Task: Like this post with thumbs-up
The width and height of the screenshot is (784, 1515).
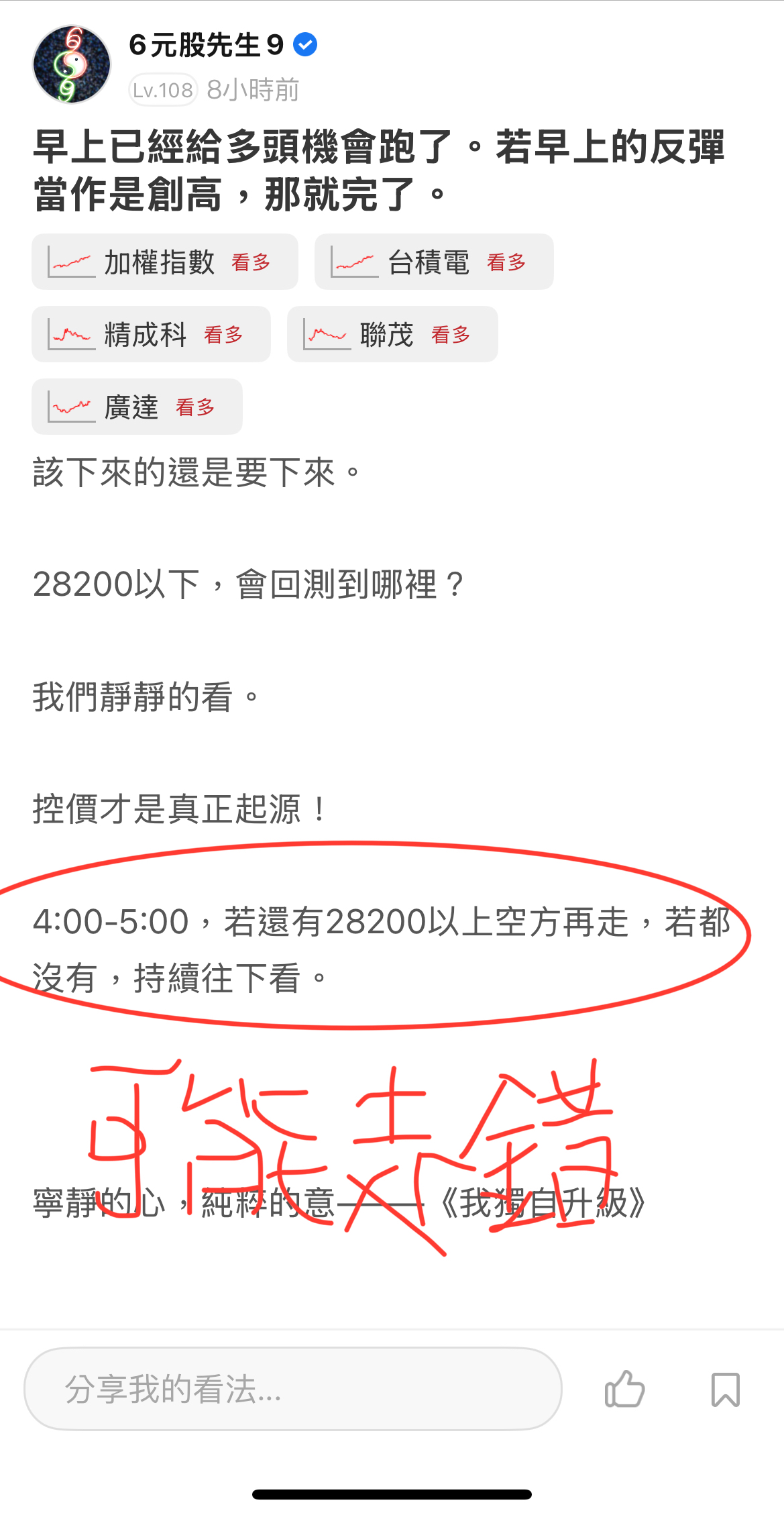Action: tap(624, 1388)
